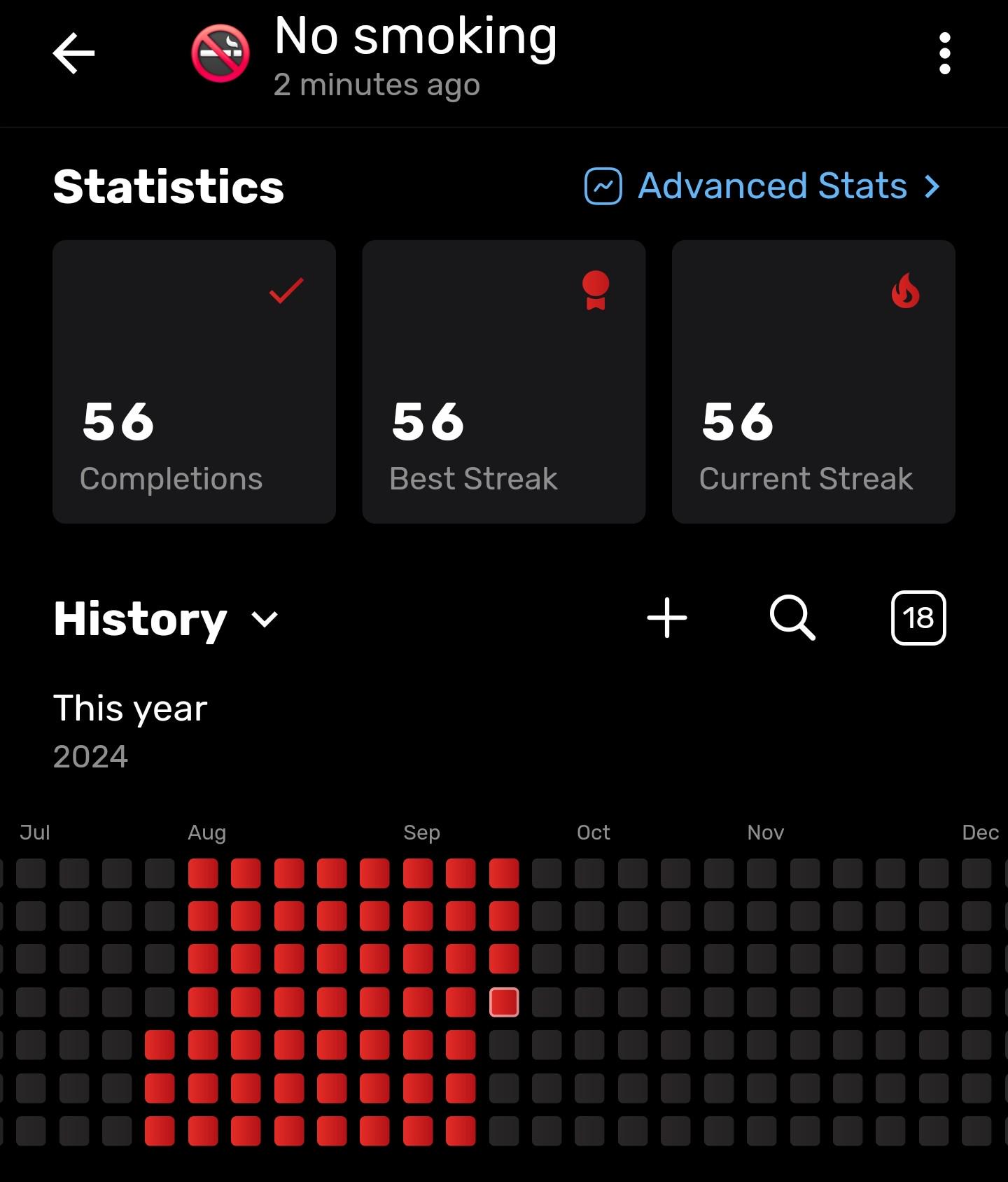Add a new history entry
1008x1182 pixels.
[666, 618]
